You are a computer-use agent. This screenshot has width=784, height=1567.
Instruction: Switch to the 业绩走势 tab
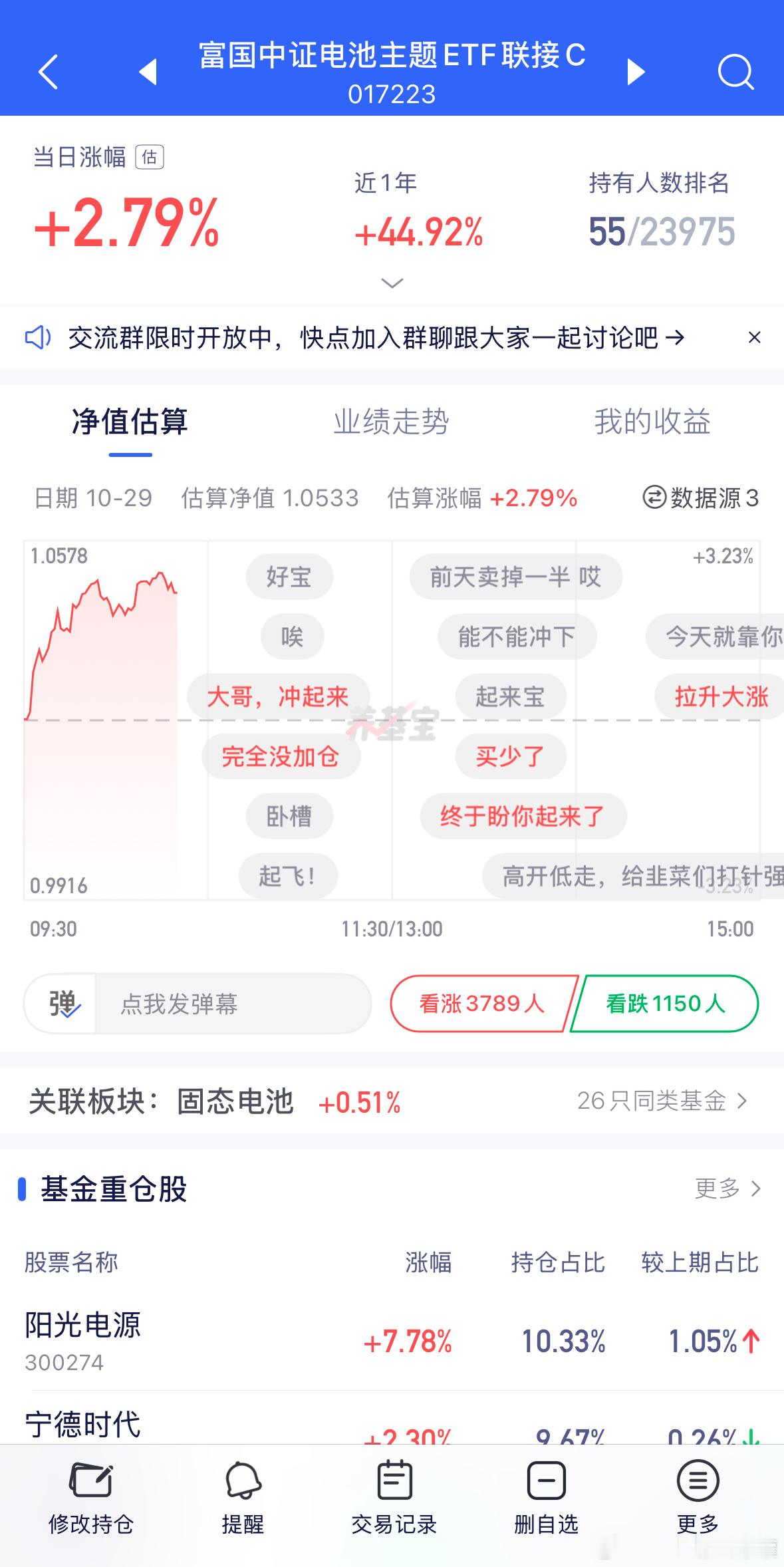coord(392,421)
